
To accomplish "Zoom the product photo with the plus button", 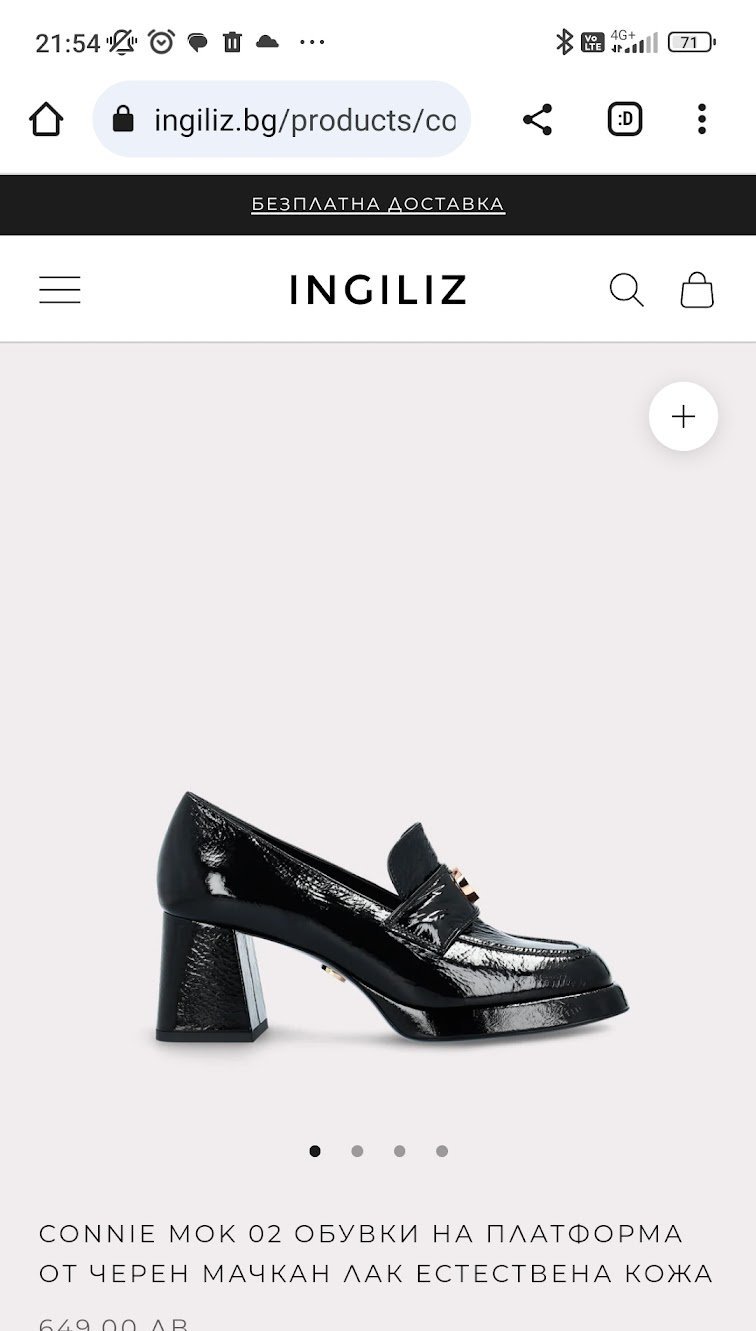I will click(683, 416).
